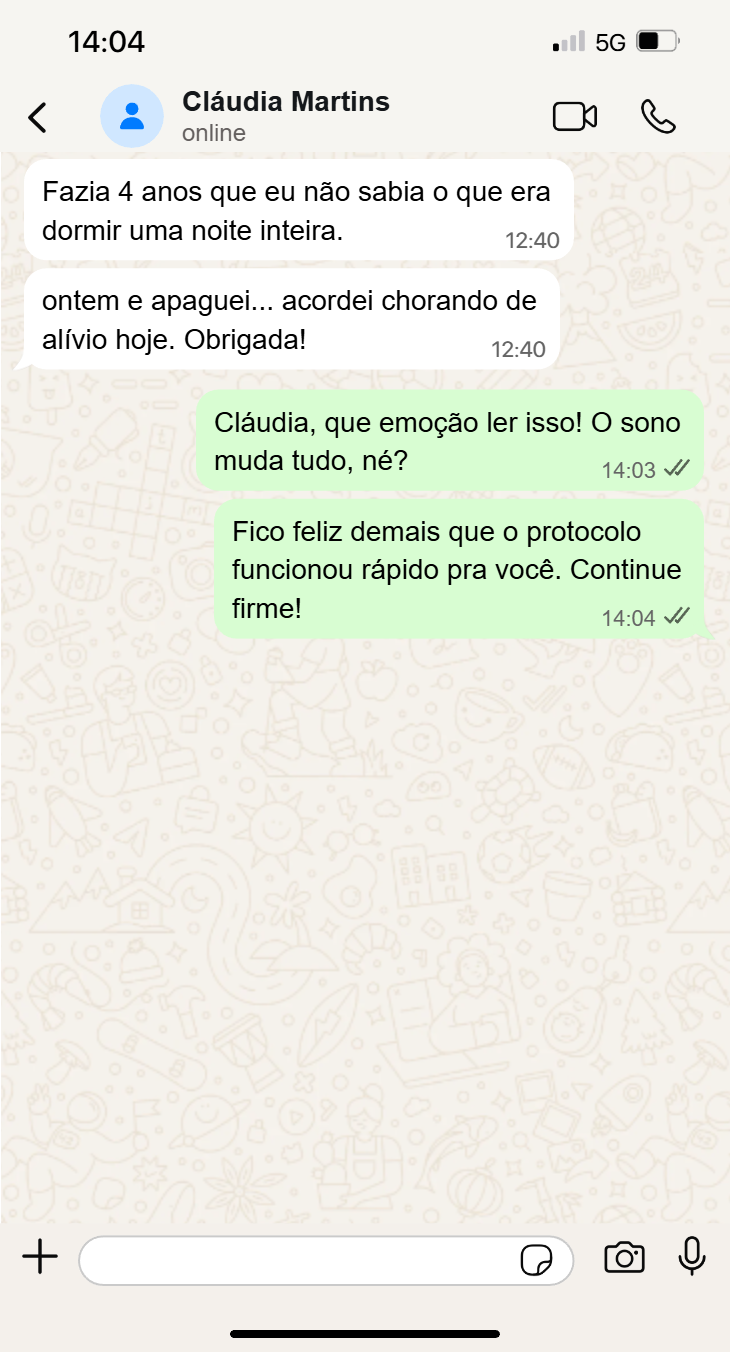Image resolution: width=730 pixels, height=1352 pixels.
Task: Tap the back arrow to leave the chat
Action: pos(37,116)
